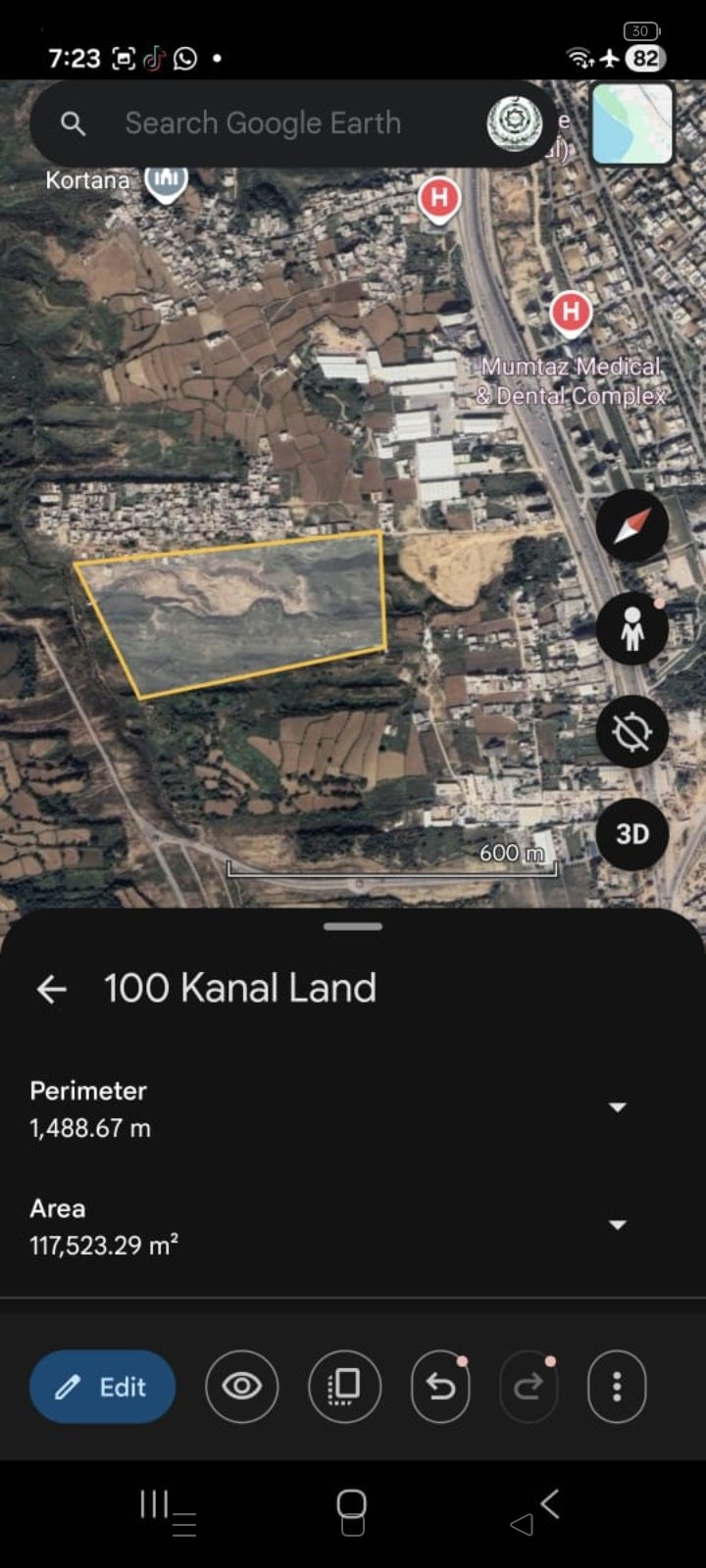Open the three-dot overflow menu
Image resolution: width=706 pixels, height=1568 pixels.
pyautogui.click(x=617, y=1387)
